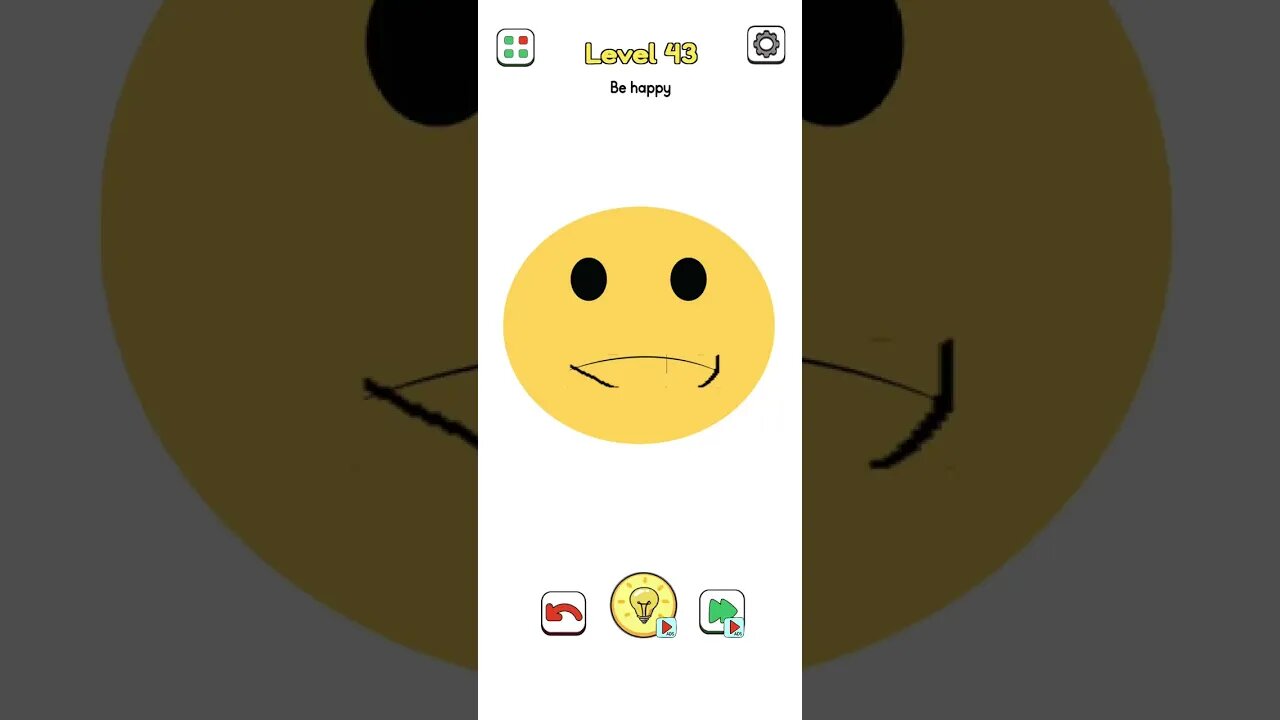The height and width of the screenshot is (720, 1280).
Task: Open the settings gear
Action: click(765, 45)
